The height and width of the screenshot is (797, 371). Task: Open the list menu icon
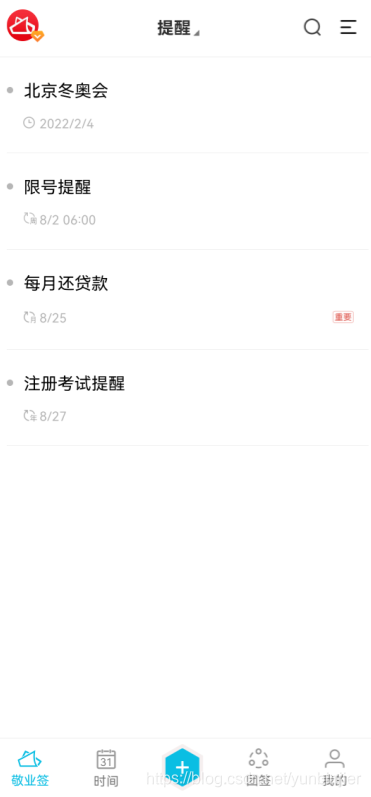tap(348, 27)
